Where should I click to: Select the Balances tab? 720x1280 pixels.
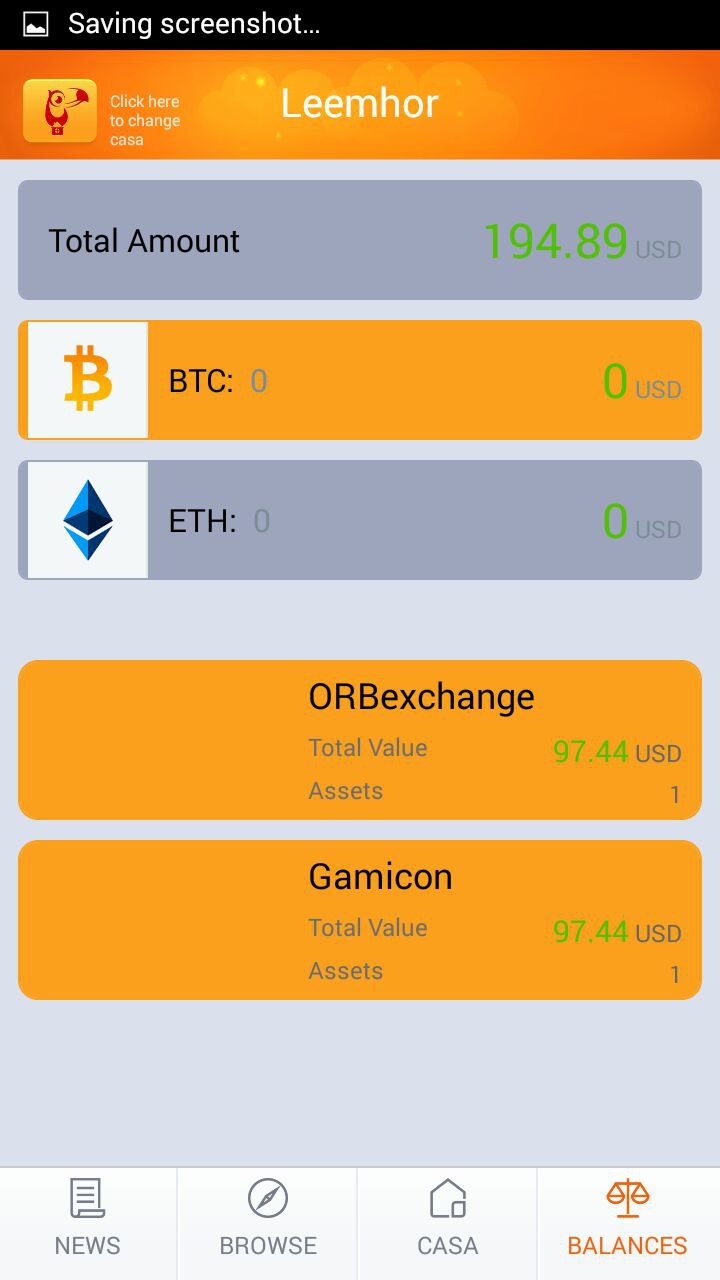click(x=628, y=1224)
